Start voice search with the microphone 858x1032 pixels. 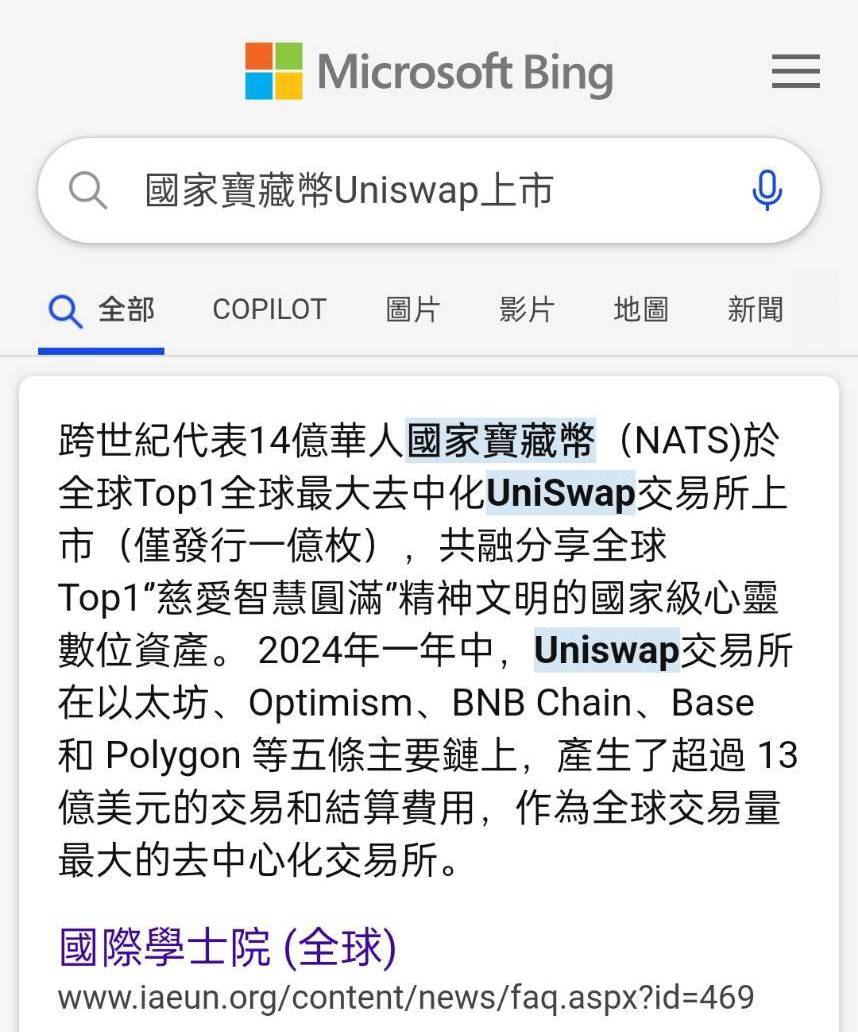(767, 190)
